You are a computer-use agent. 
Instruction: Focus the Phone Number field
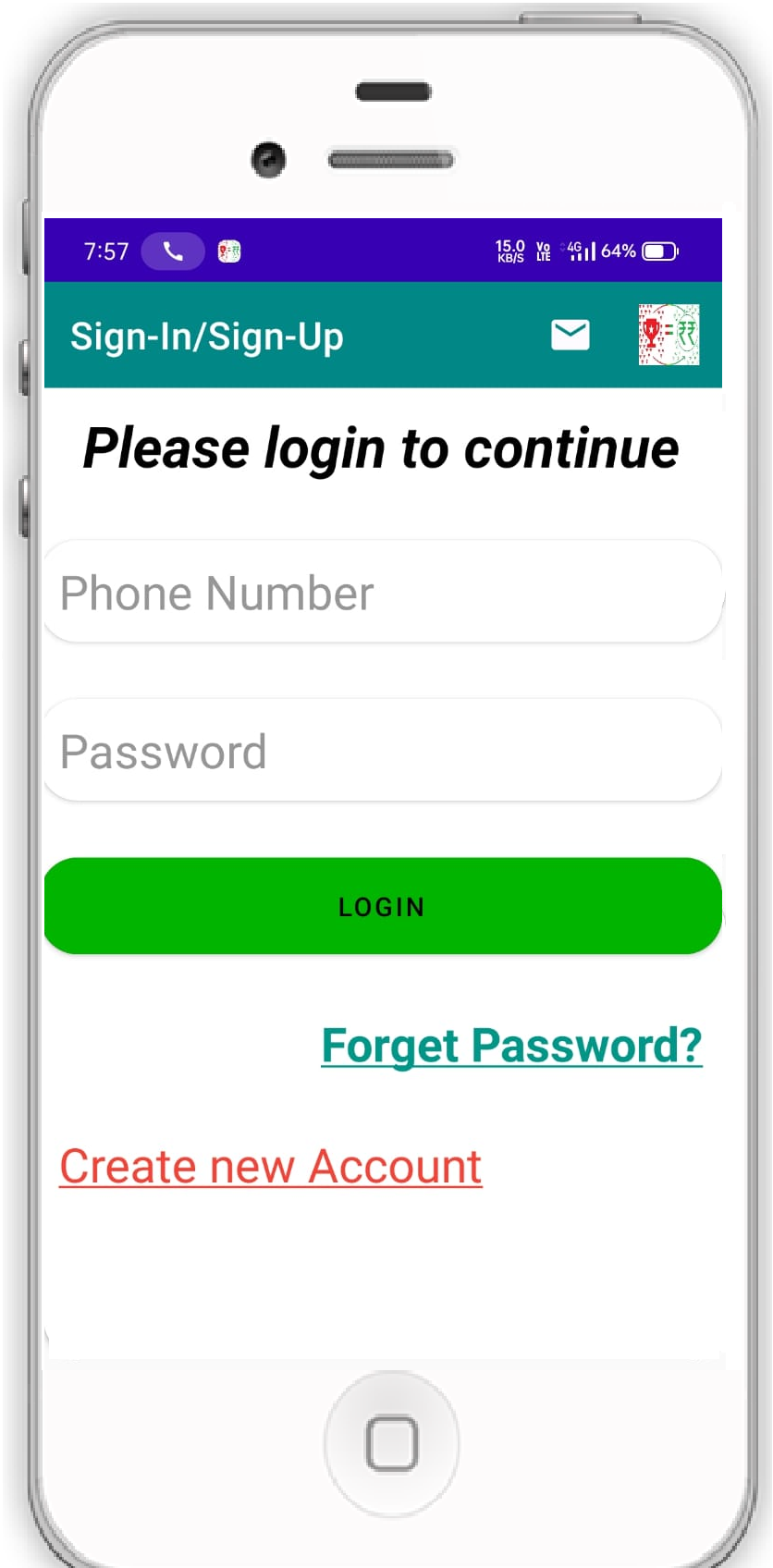coord(383,592)
